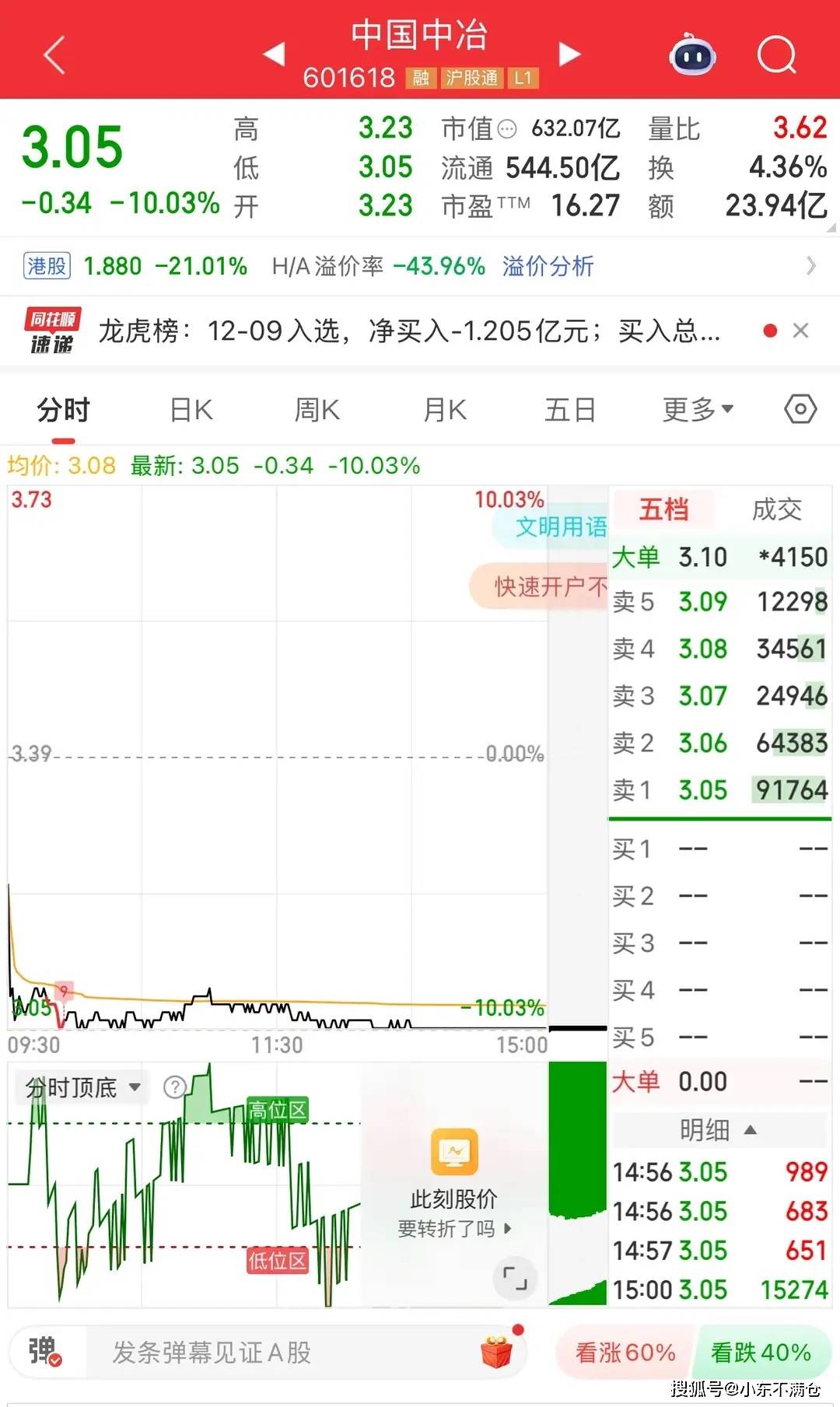Viewport: 840px width, 1407px height.
Task: Open stock search
Action: 776,55
